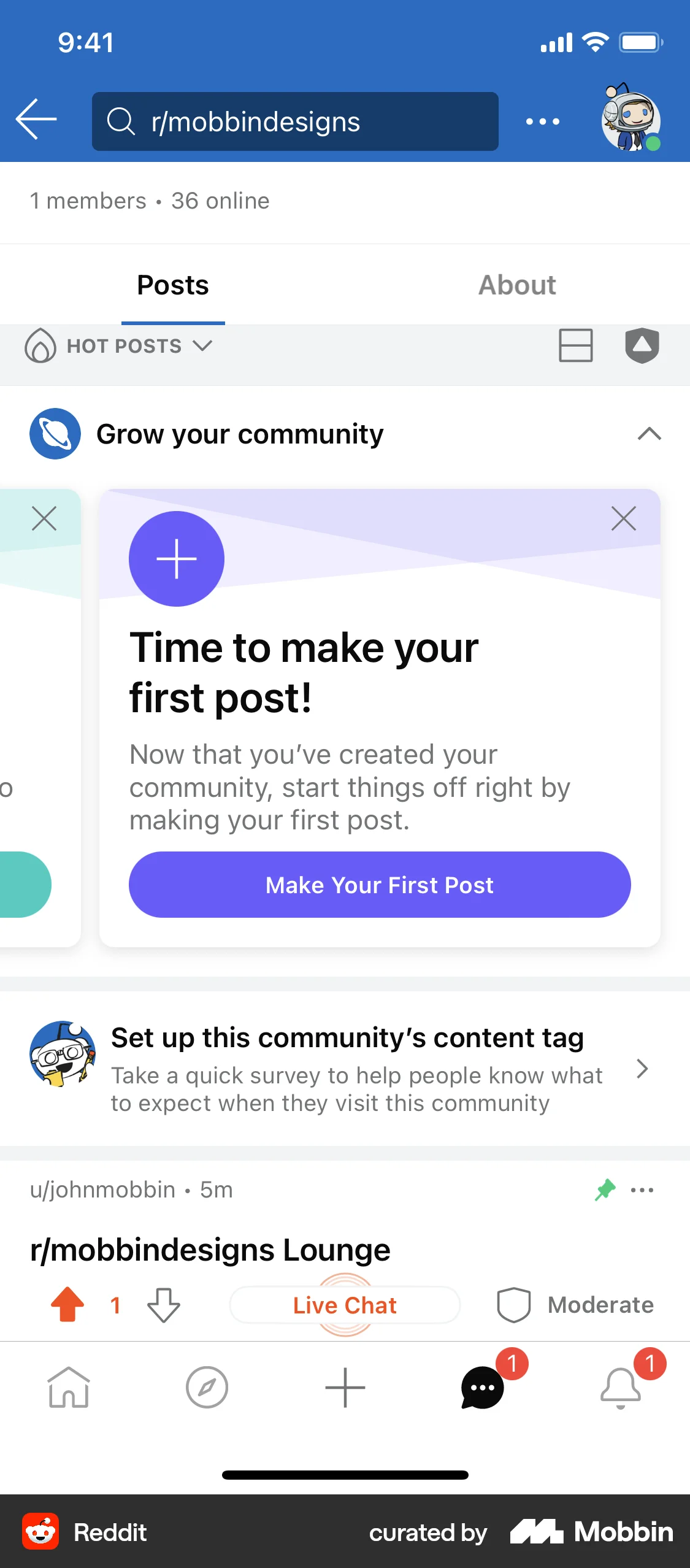690x1568 pixels.
Task: Tap the post overflow menu beside the pin
Action: click(642, 1189)
